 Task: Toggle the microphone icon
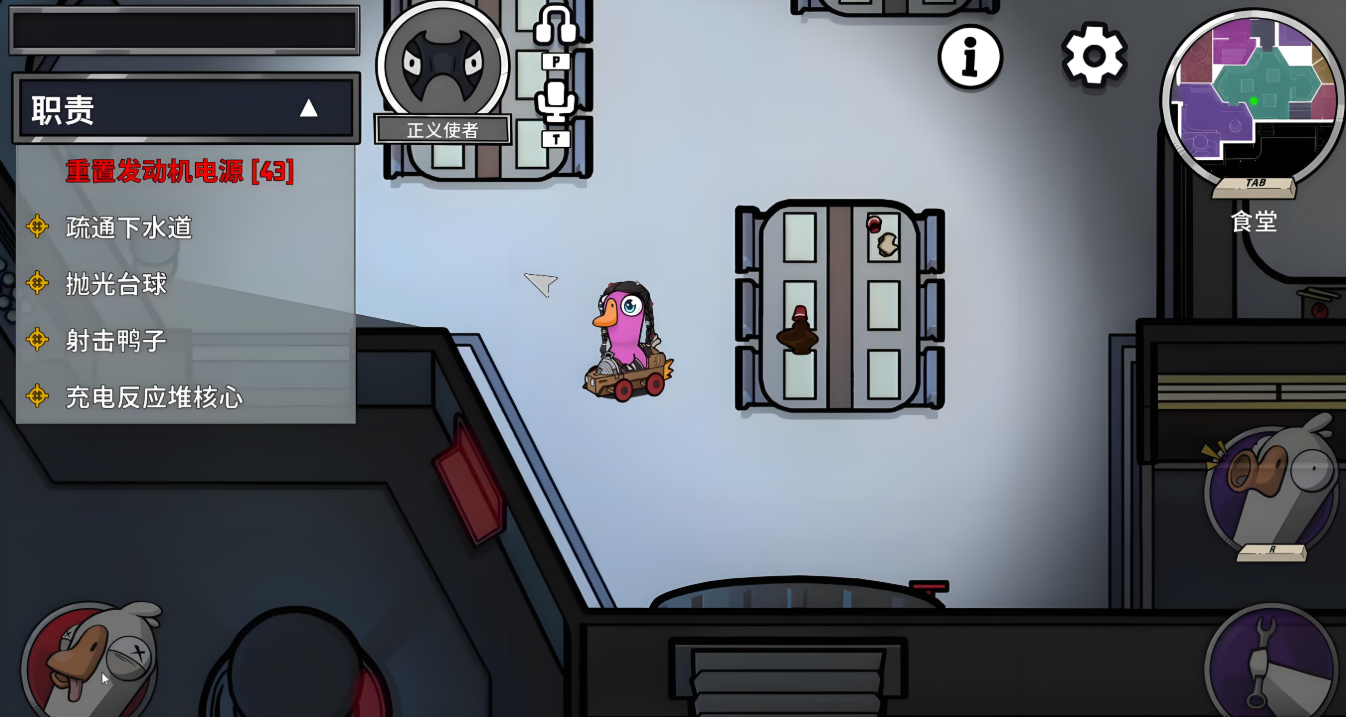tap(555, 102)
